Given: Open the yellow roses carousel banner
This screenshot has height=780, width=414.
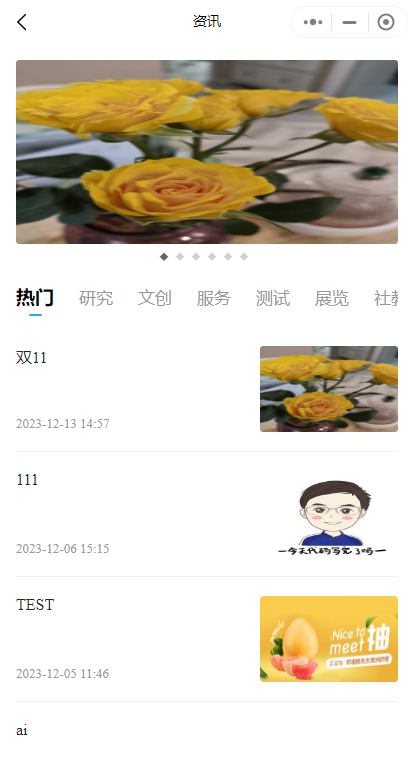Looking at the screenshot, I should [207, 152].
